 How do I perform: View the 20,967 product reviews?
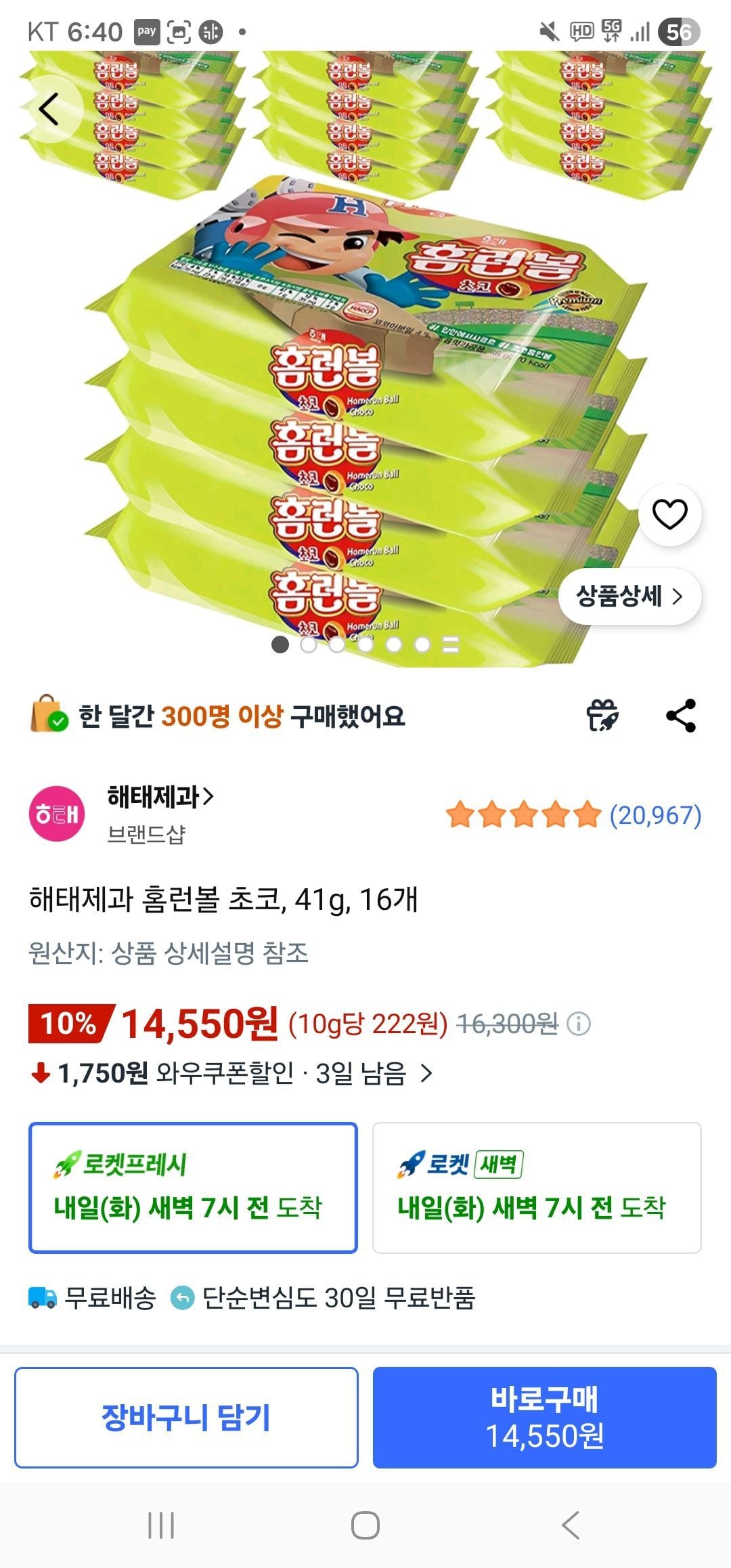655,815
